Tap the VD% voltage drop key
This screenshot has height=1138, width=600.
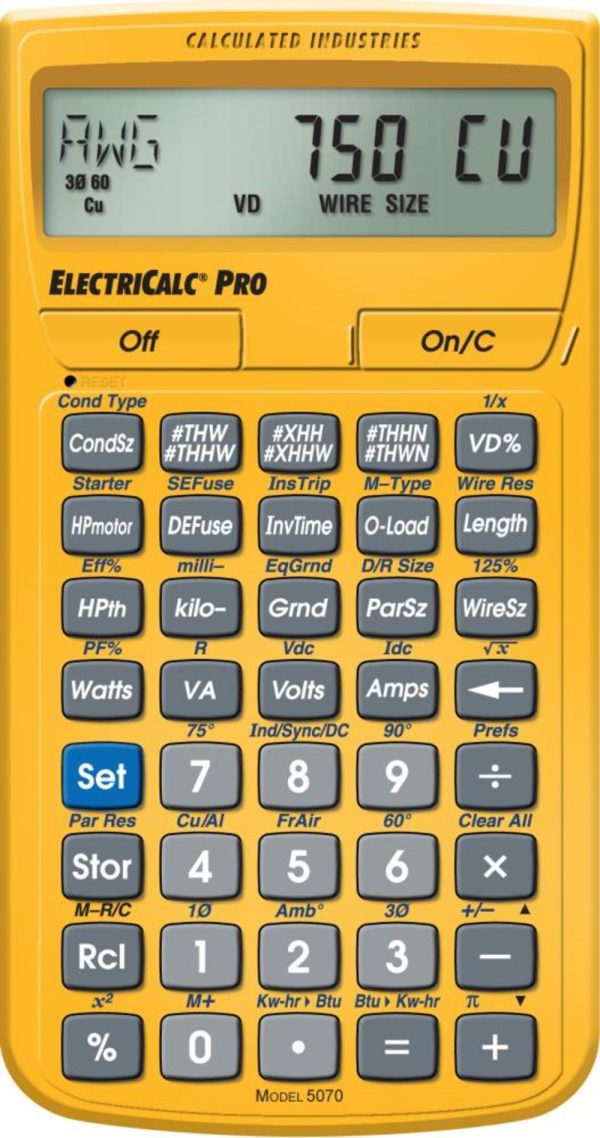coord(496,444)
